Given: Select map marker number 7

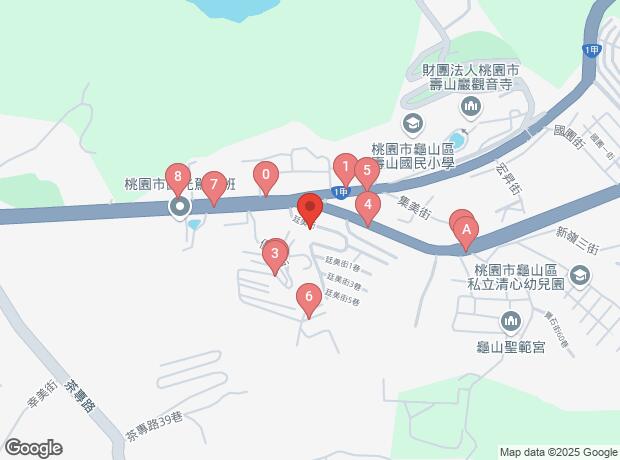Looking at the screenshot, I should (212, 186).
